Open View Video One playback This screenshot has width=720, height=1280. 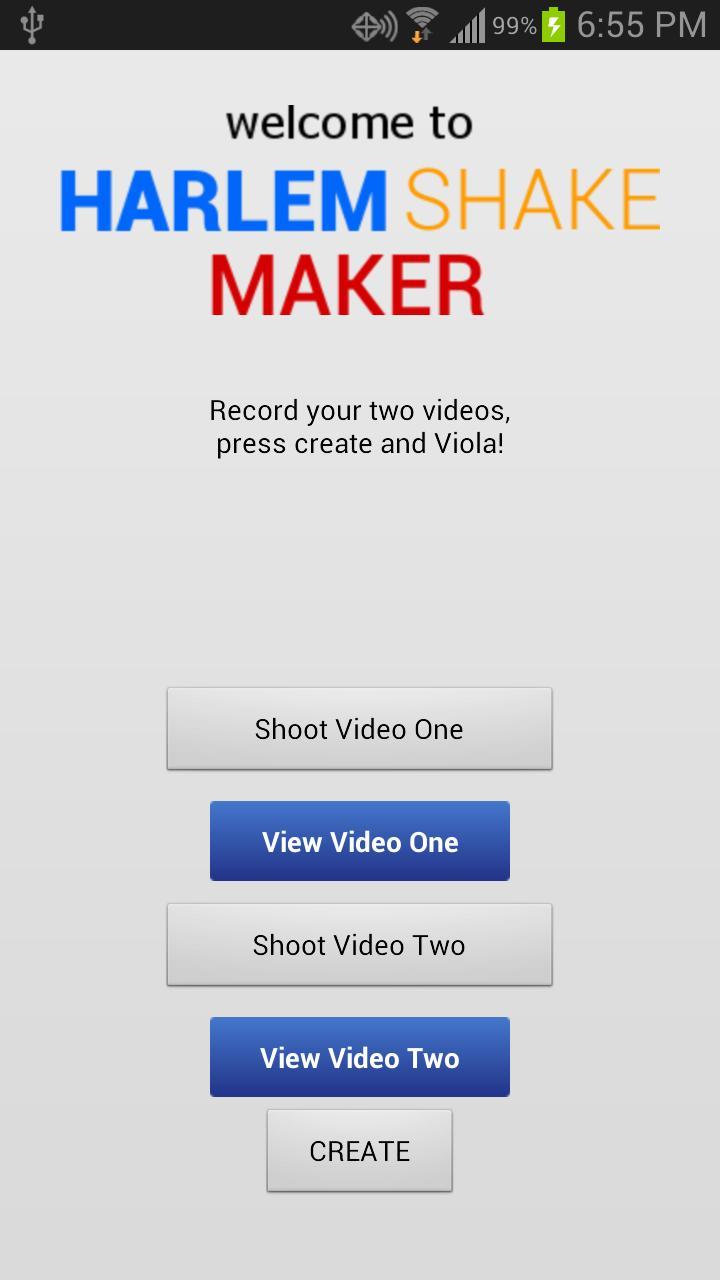click(x=359, y=841)
